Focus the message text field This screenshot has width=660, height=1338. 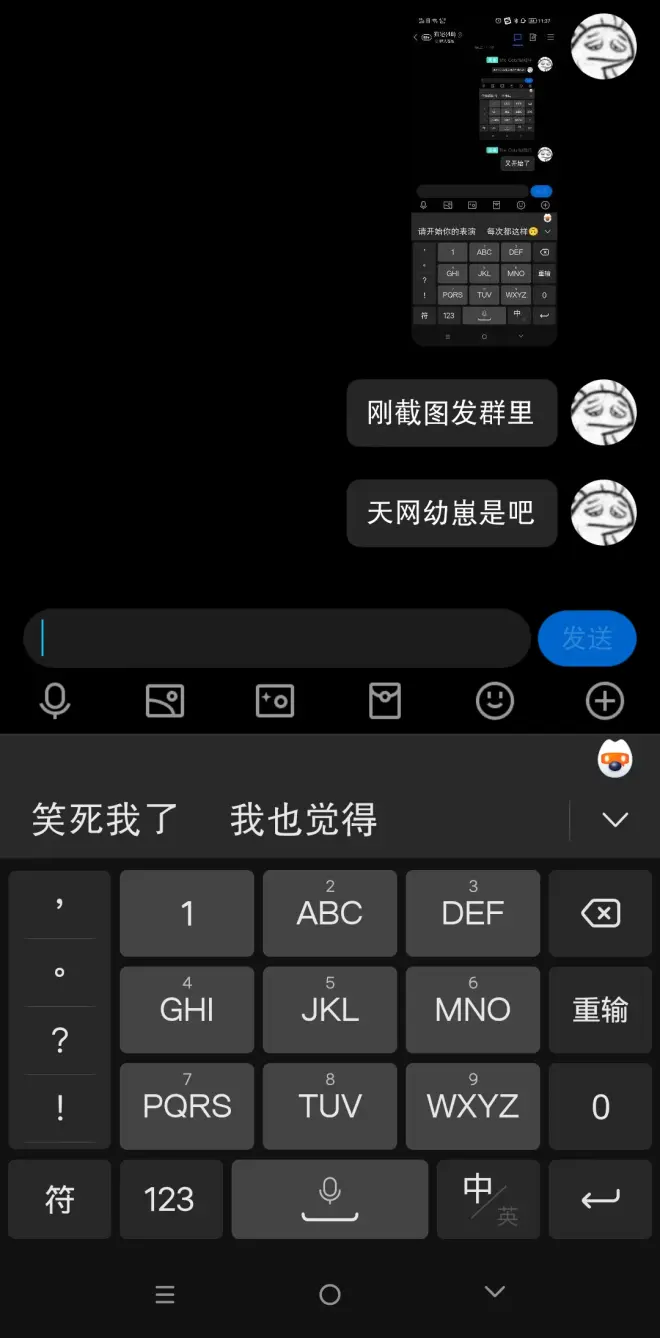click(x=277, y=638)
